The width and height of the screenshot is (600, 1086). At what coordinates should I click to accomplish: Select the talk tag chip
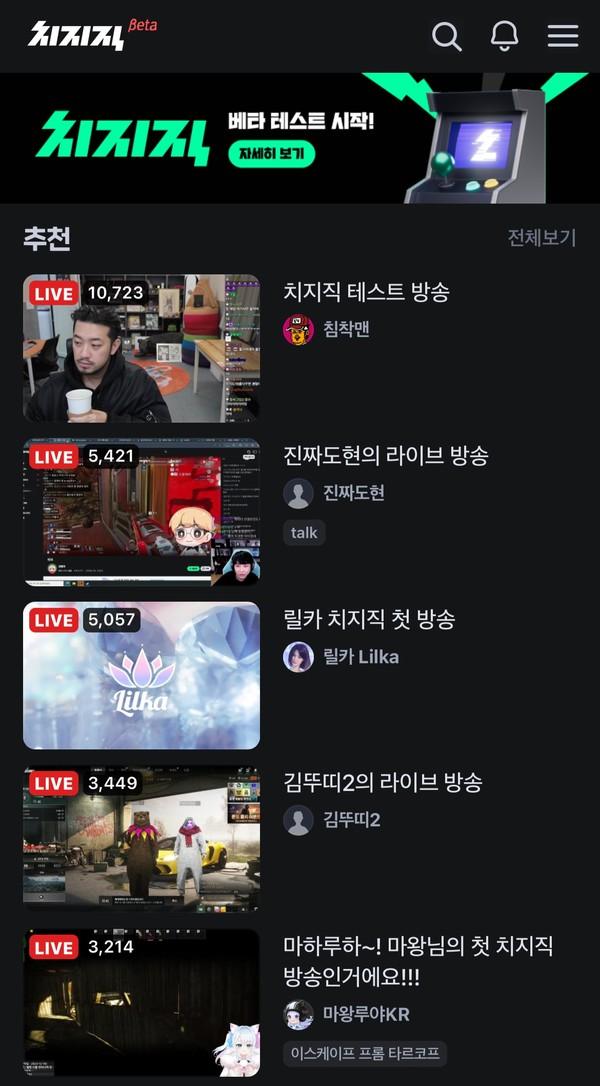[304, 533]
